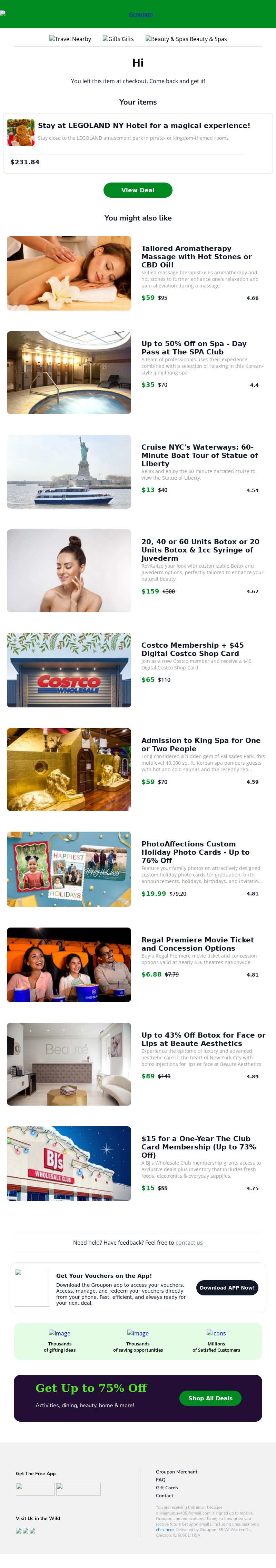Viewport: 276px width, 1568px height.
Task: Open the Travel Nearby category
Action: 70,39
